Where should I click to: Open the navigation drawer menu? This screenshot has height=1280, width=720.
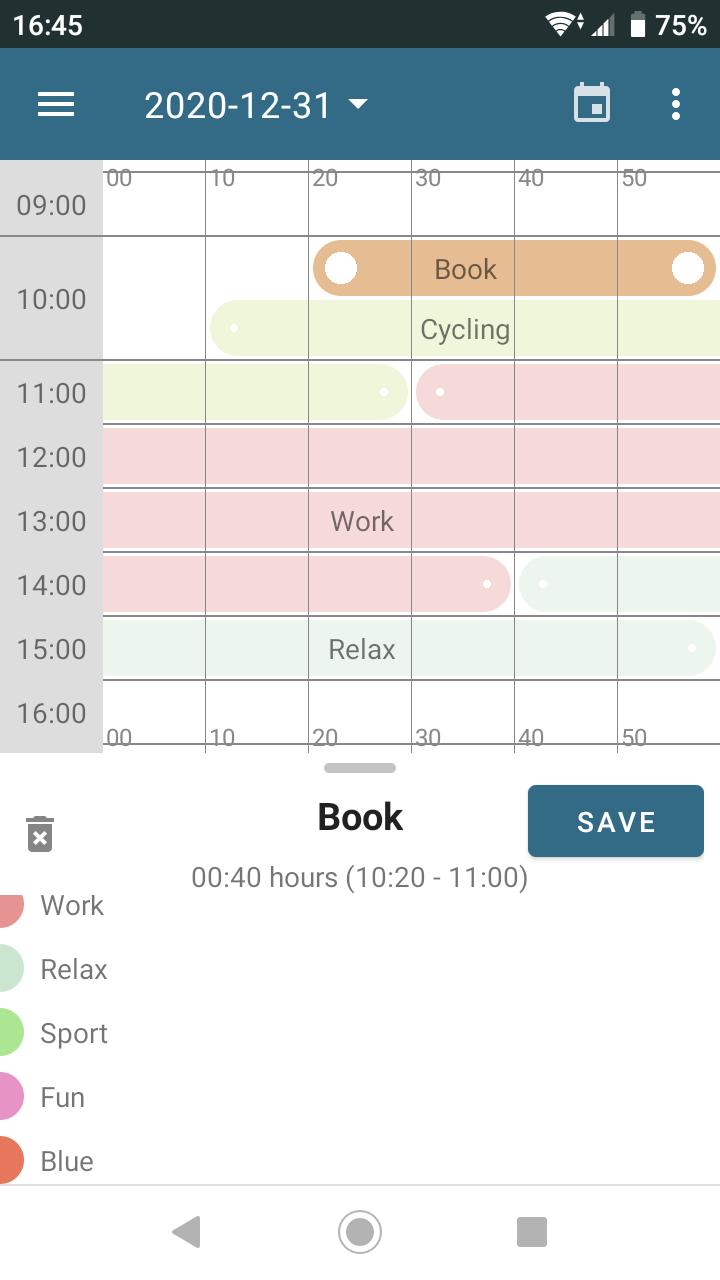point(56,104)
